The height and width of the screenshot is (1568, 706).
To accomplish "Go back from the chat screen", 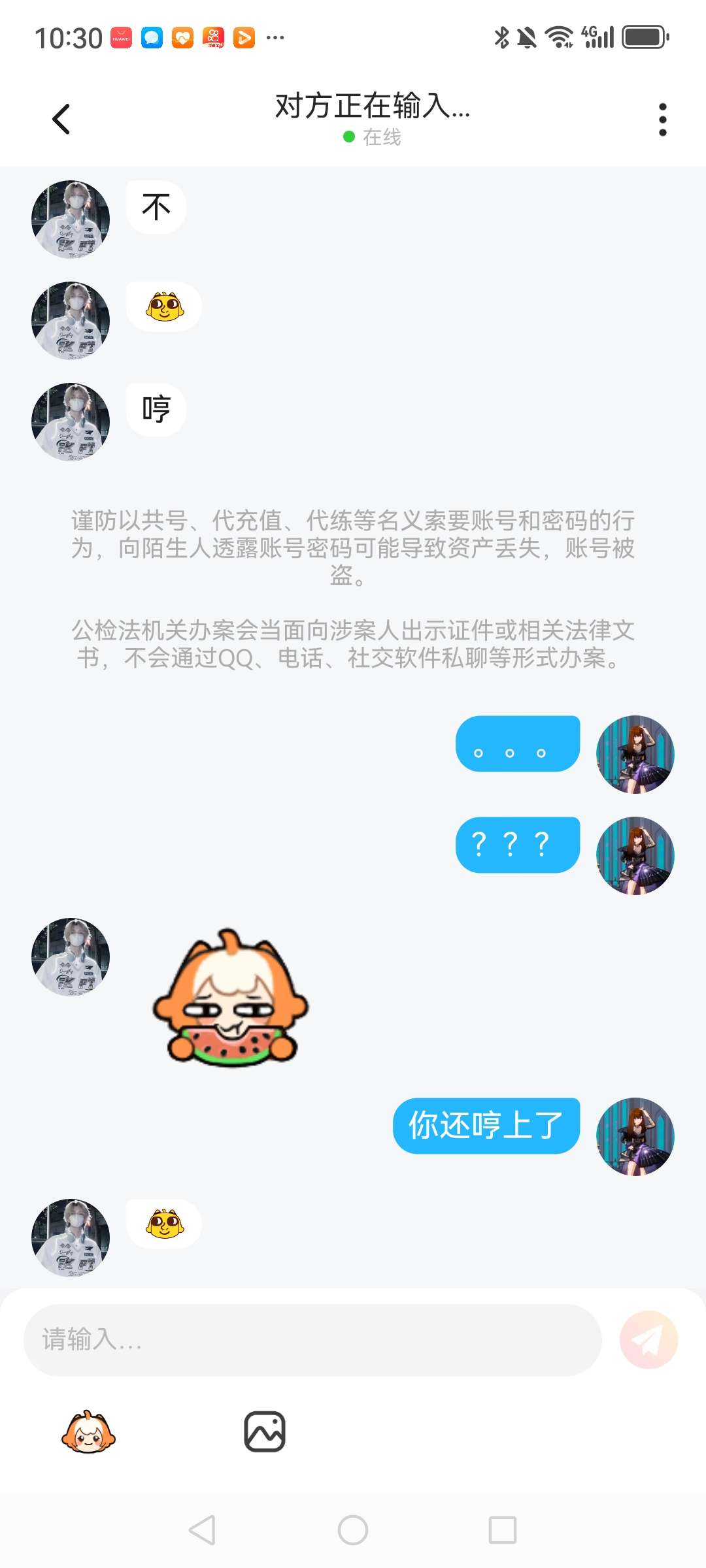I will (61, 120).
